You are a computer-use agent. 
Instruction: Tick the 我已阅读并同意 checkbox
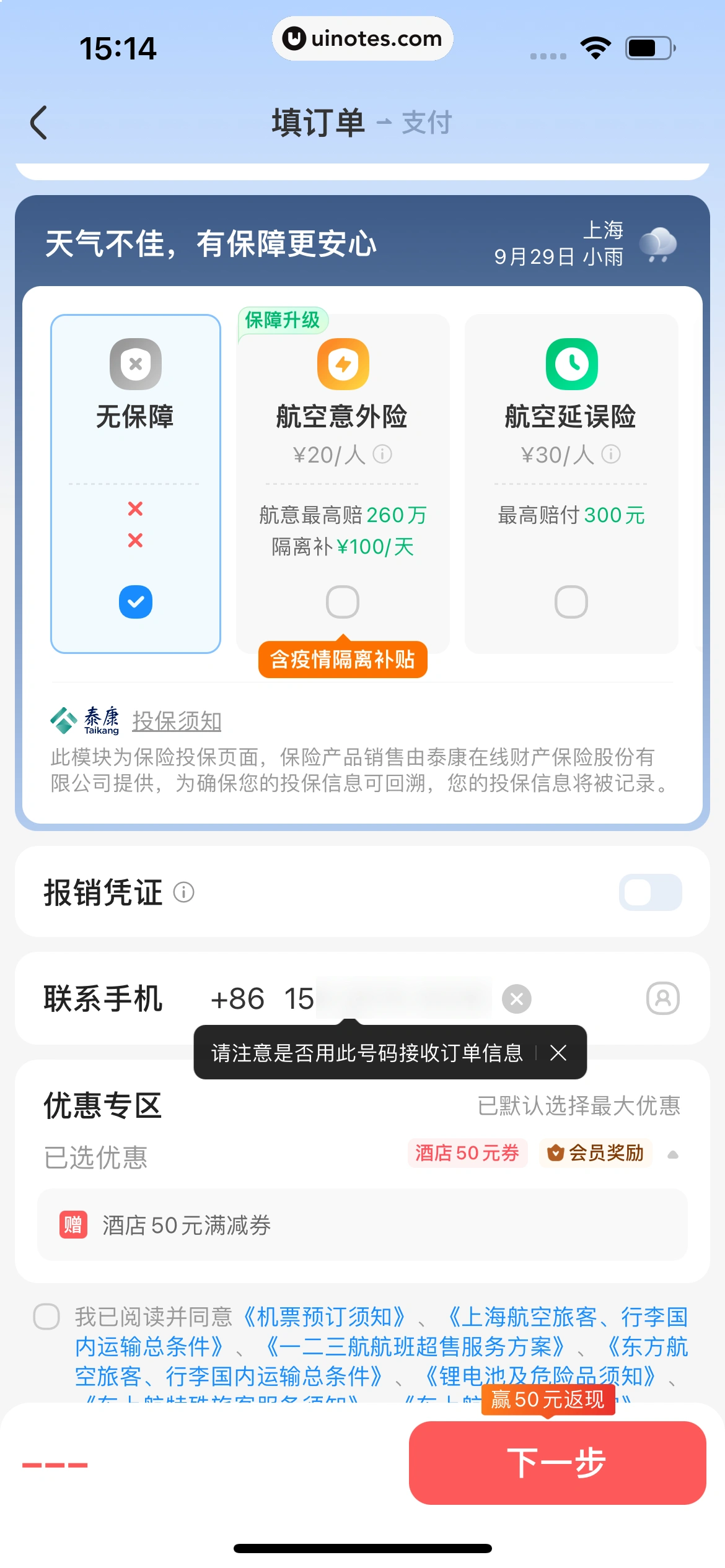(x=46, y=1317)
